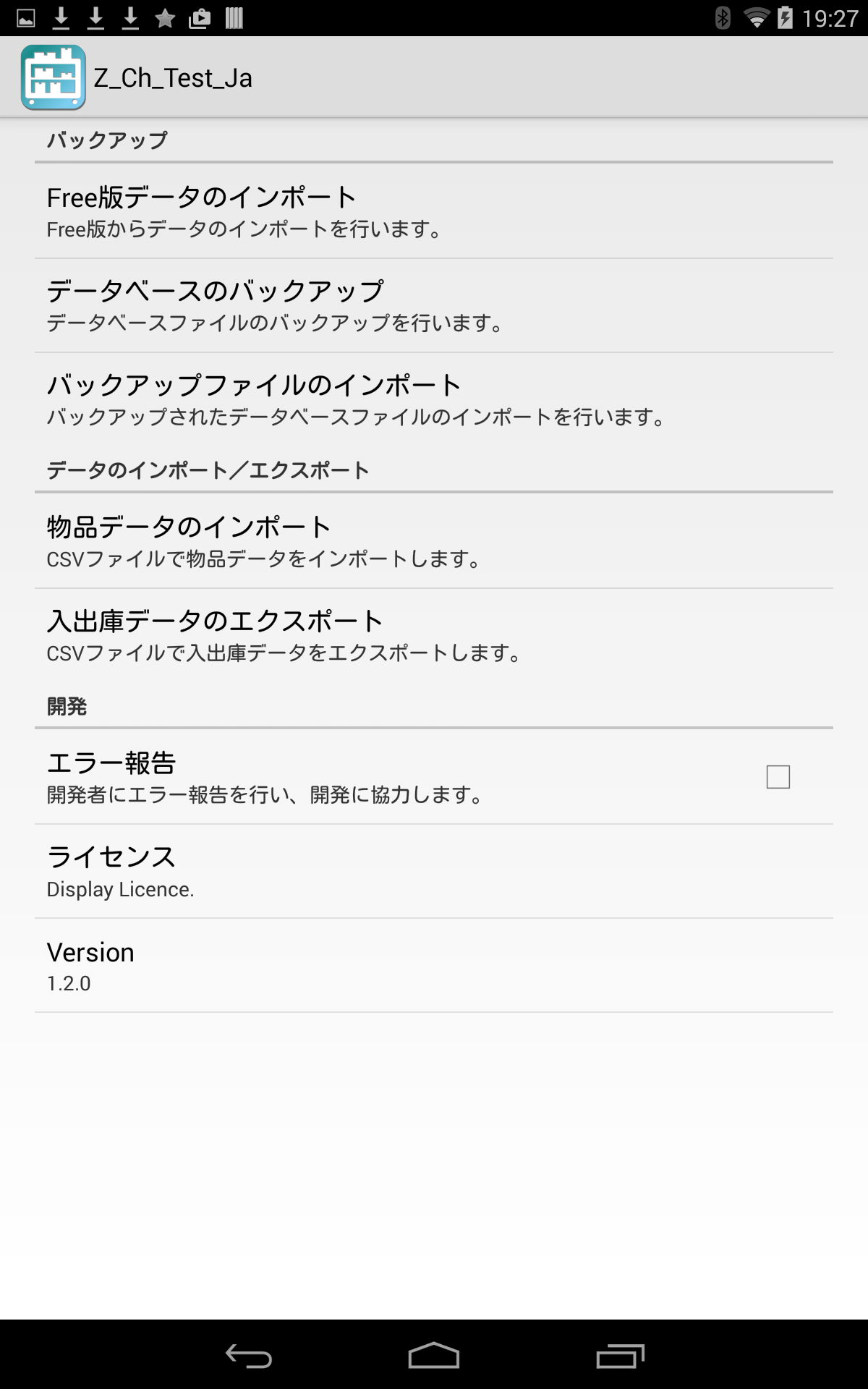Open the ライセンス row

(434, 871)
